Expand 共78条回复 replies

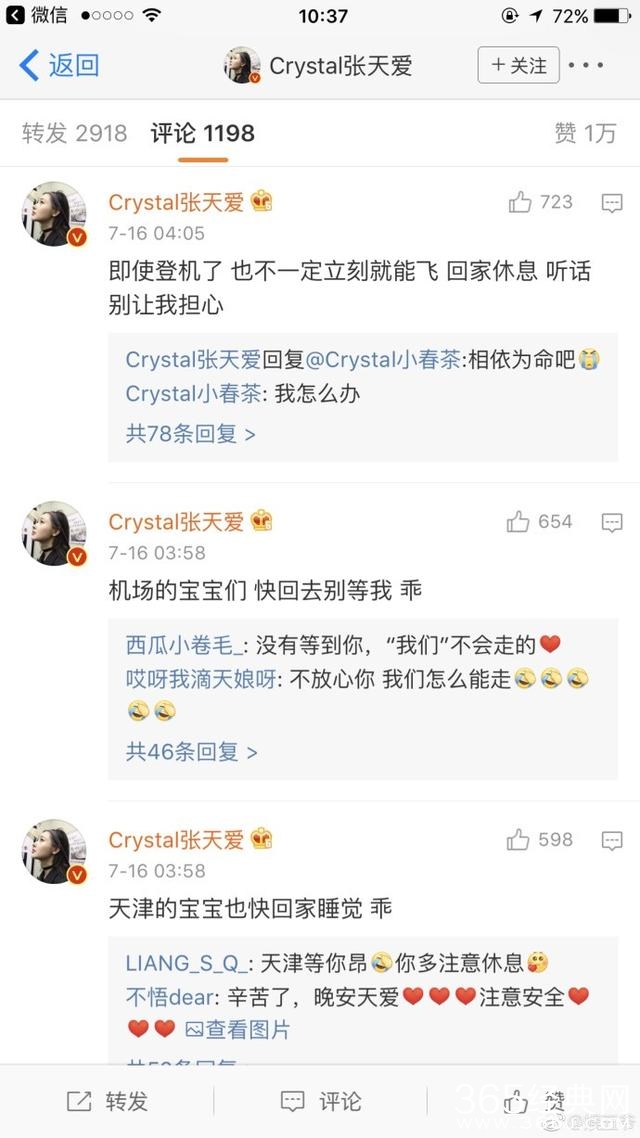click(190, 434)
